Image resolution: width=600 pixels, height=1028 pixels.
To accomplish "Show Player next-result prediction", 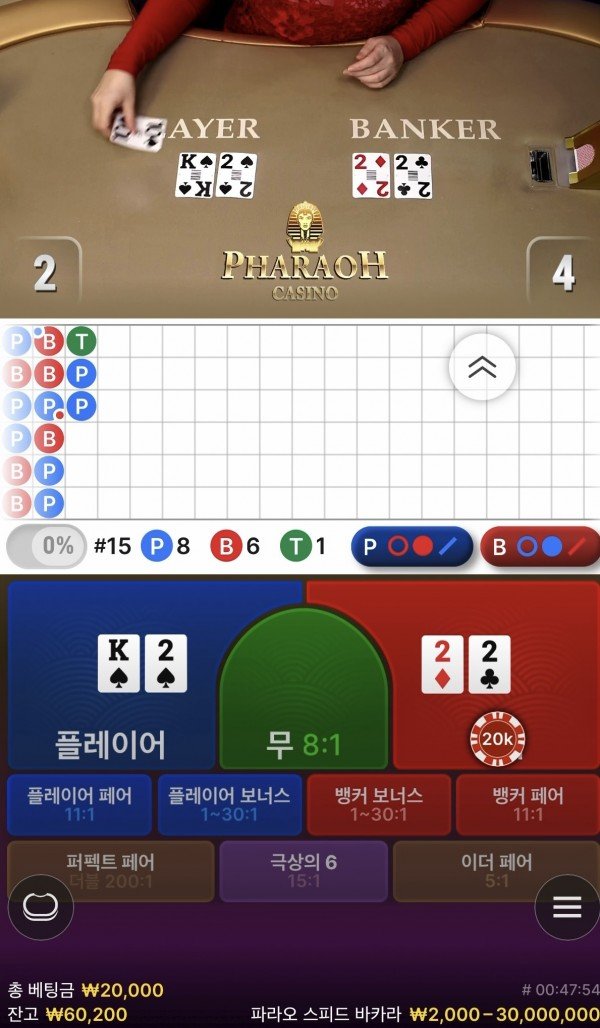I will click(x=411, y=547).
